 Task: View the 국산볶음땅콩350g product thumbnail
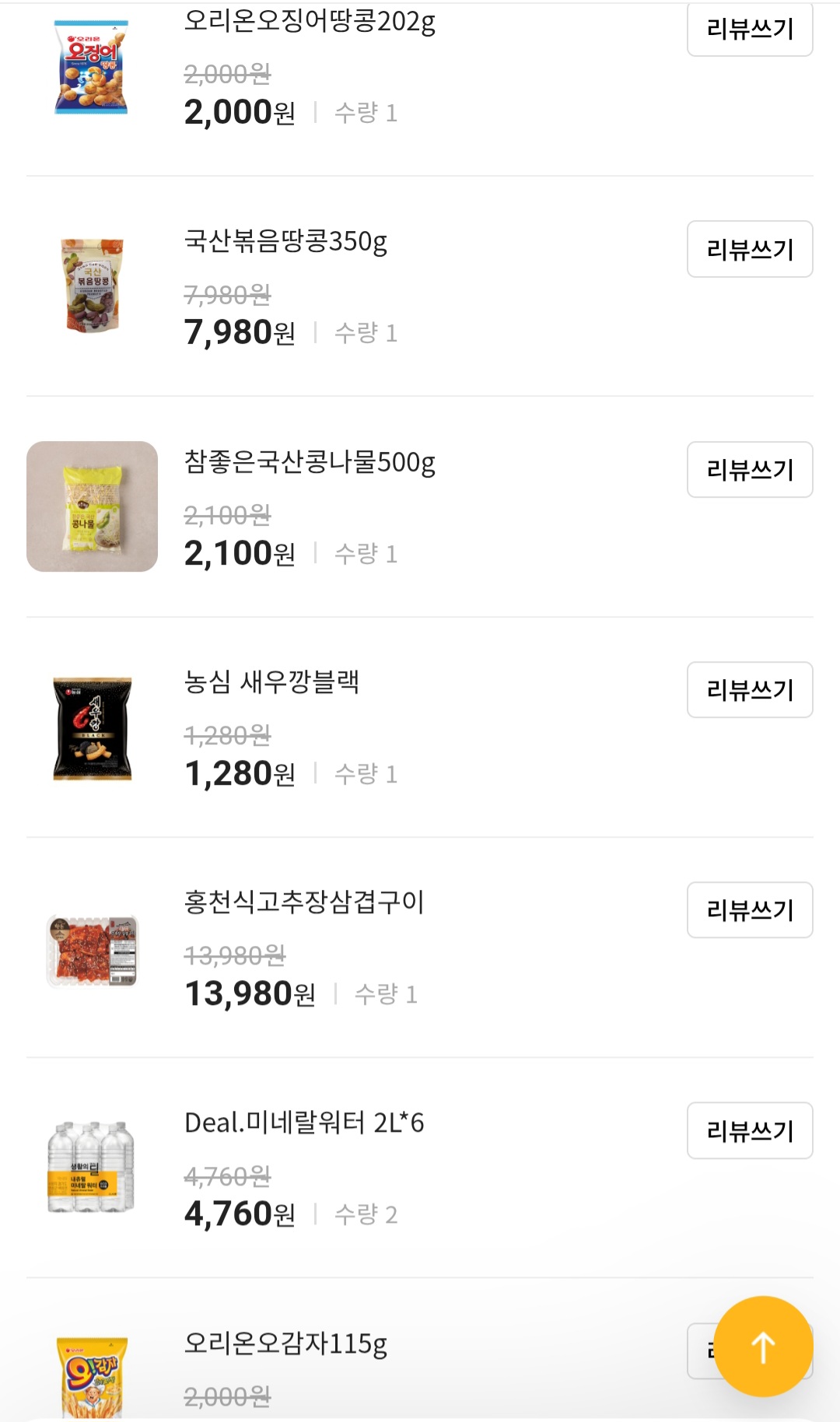pos(92,285)
